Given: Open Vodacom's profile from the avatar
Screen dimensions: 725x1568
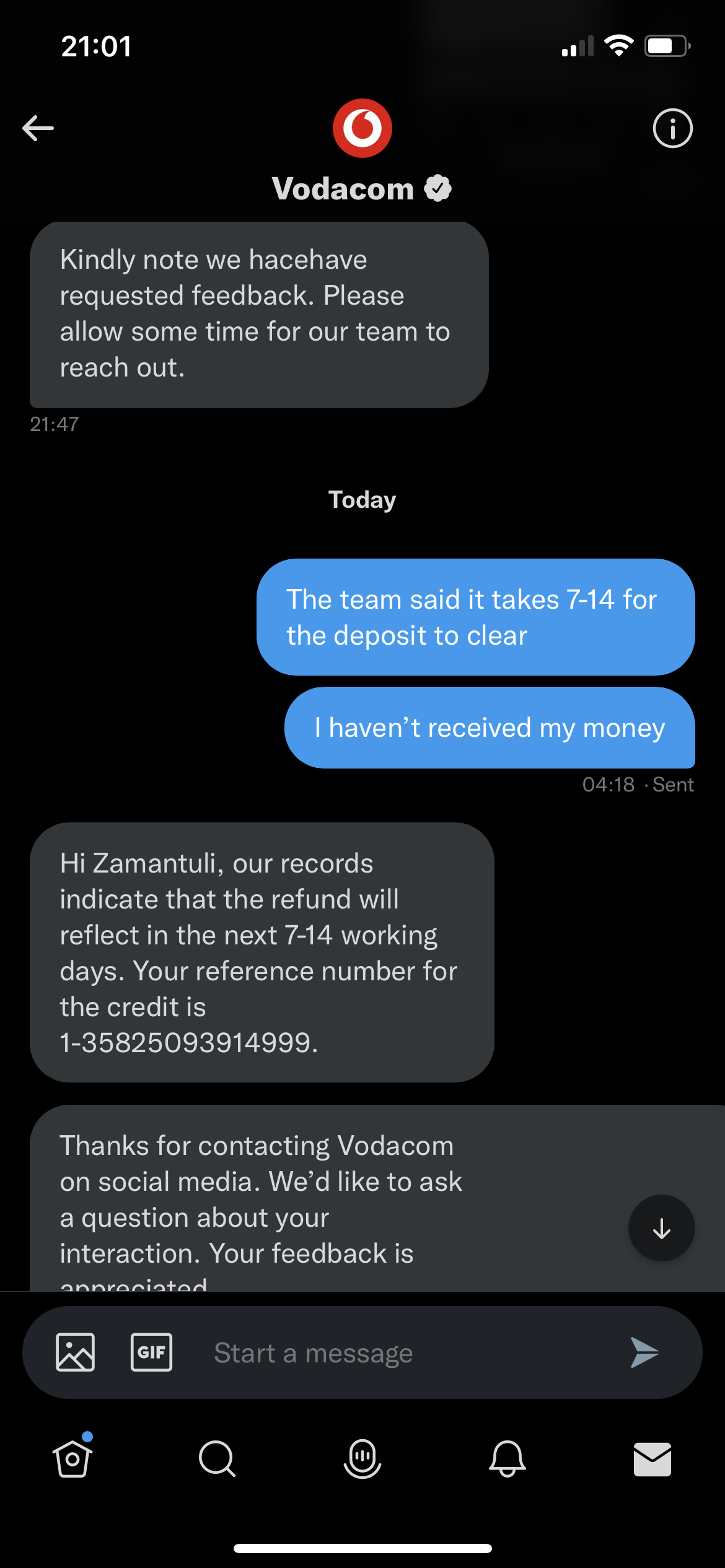Looking at the screenshot, I should pos(362,128).
